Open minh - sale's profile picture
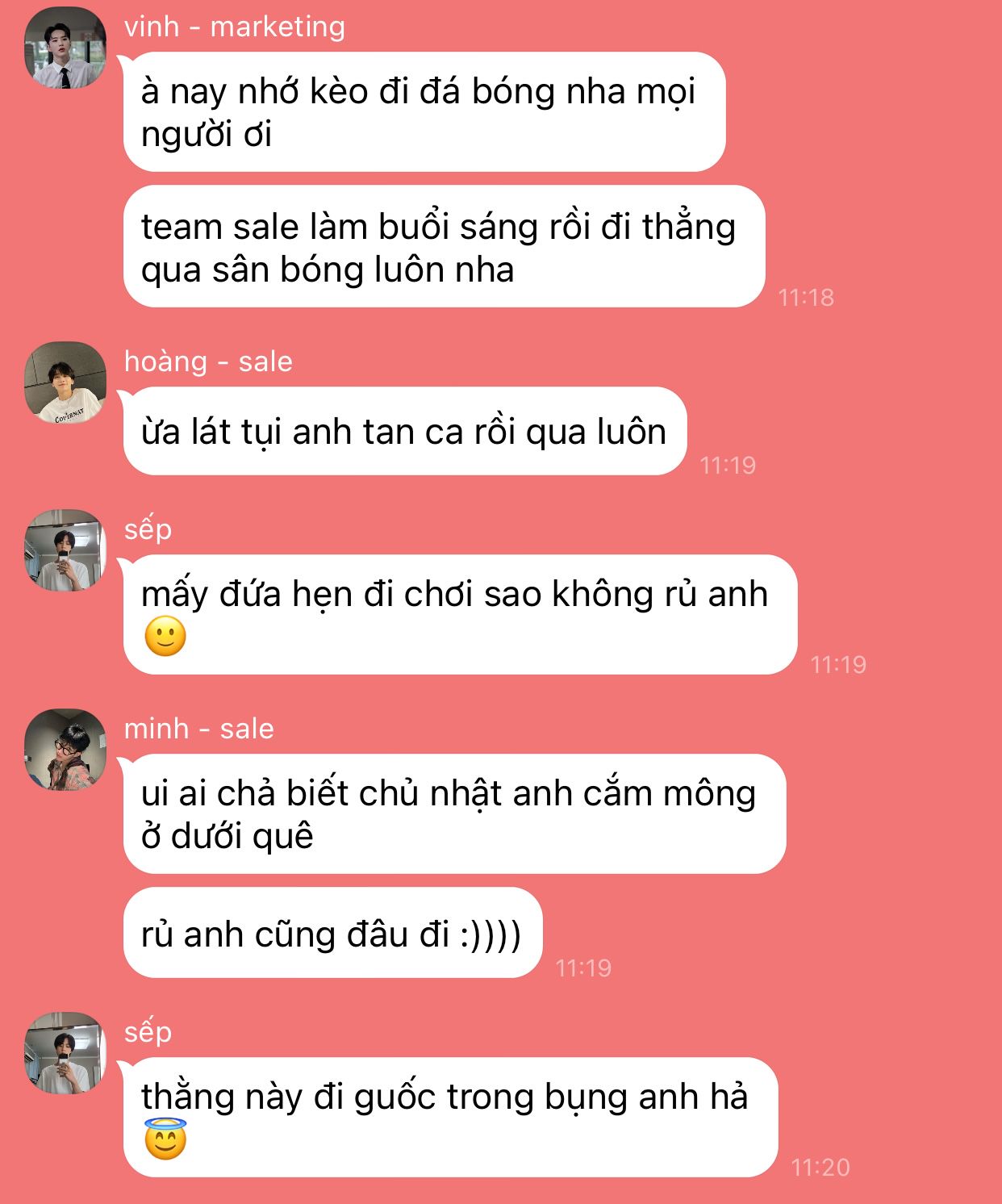The width and height of the screenshot is (1002, 1204). point(65,750)
